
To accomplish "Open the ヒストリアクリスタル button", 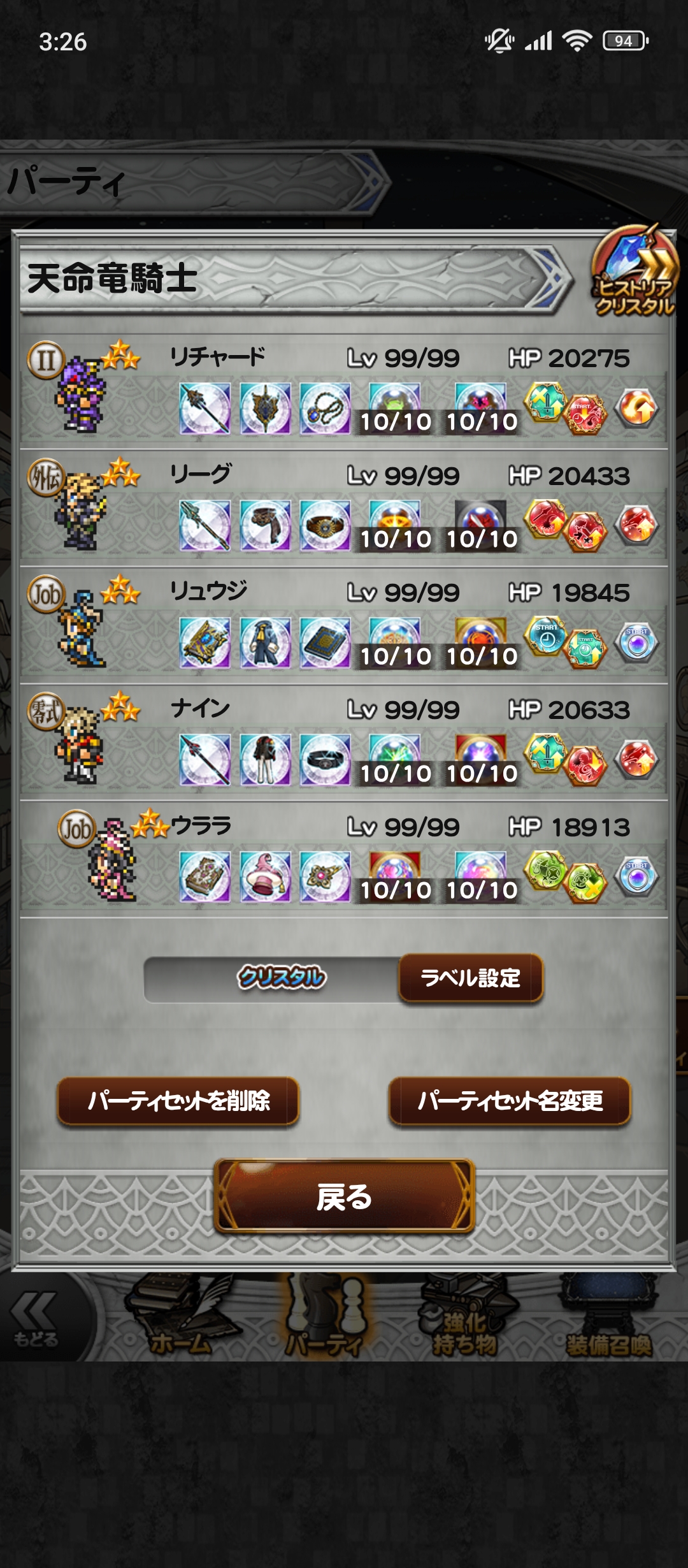I will point(633,273).
